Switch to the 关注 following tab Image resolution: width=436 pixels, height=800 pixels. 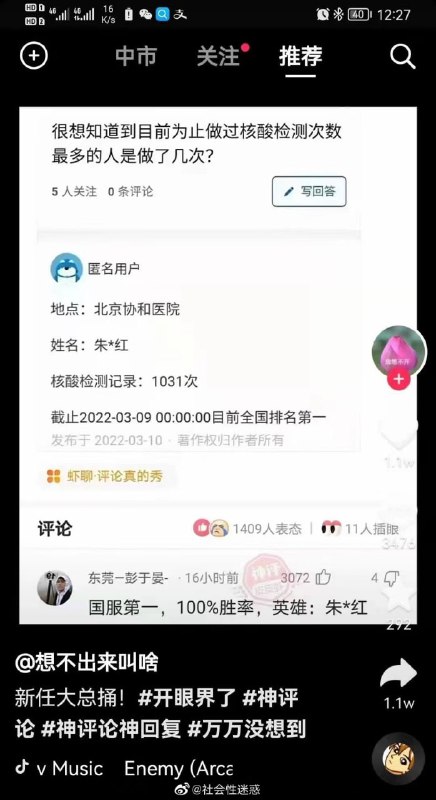pos(218,55)
